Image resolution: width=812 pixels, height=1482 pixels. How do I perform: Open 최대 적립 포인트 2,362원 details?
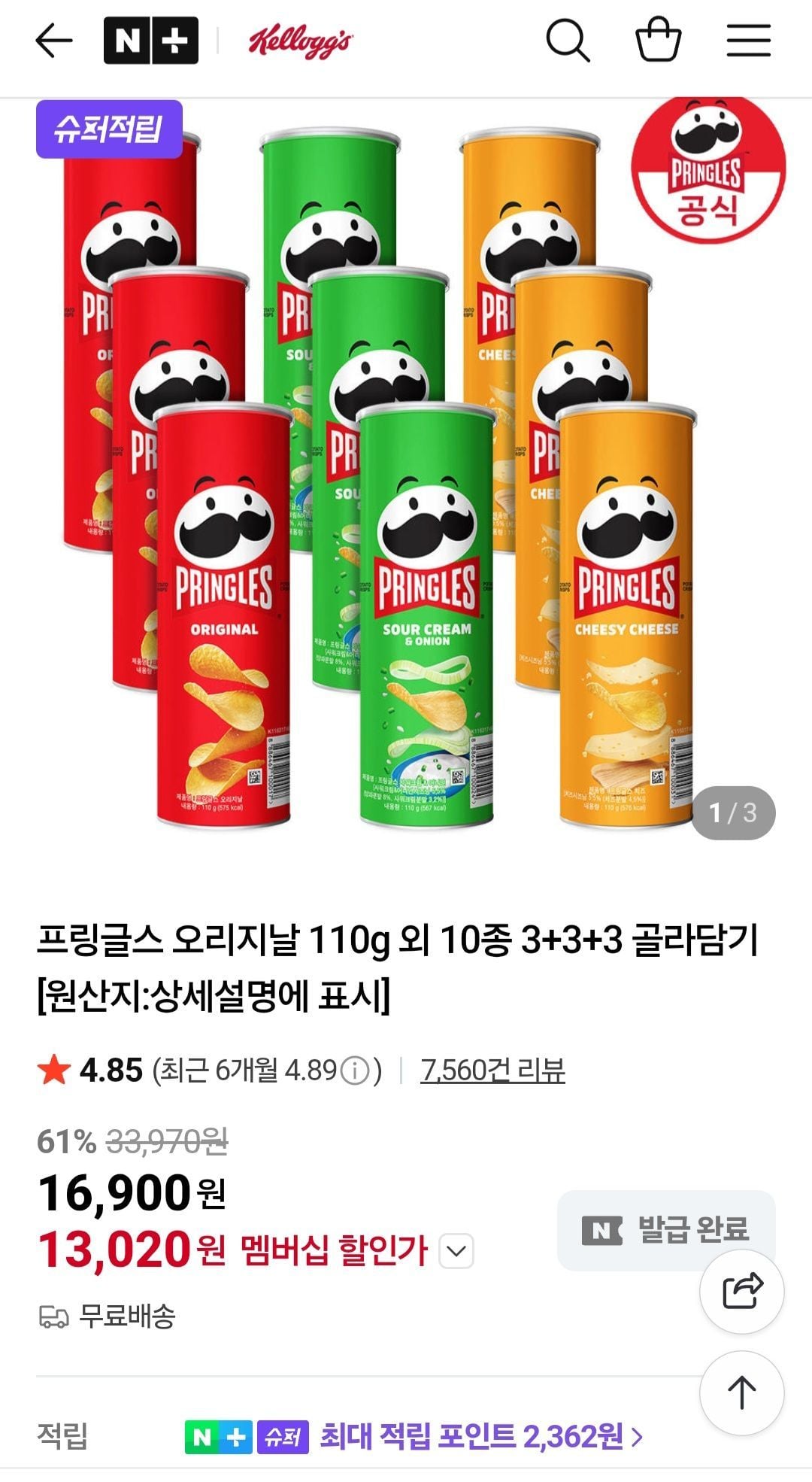(481, 1437)
